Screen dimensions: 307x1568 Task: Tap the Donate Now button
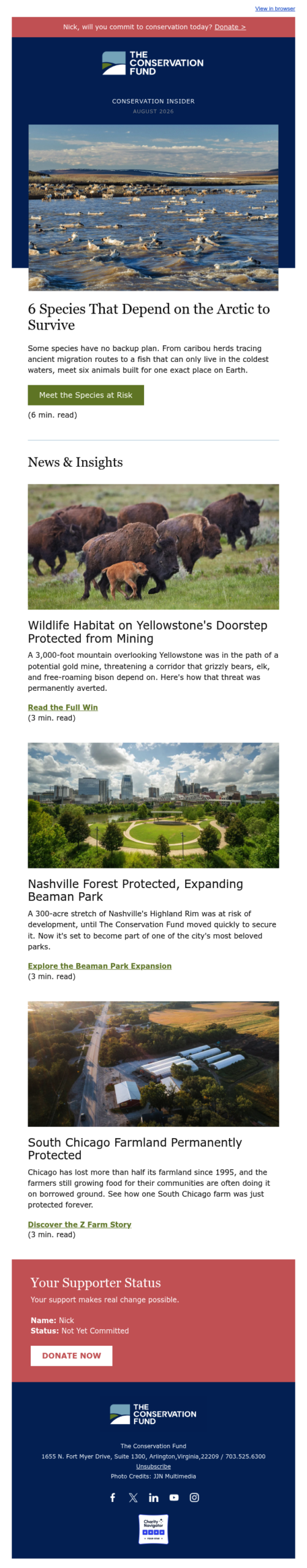coord(71,1355)
